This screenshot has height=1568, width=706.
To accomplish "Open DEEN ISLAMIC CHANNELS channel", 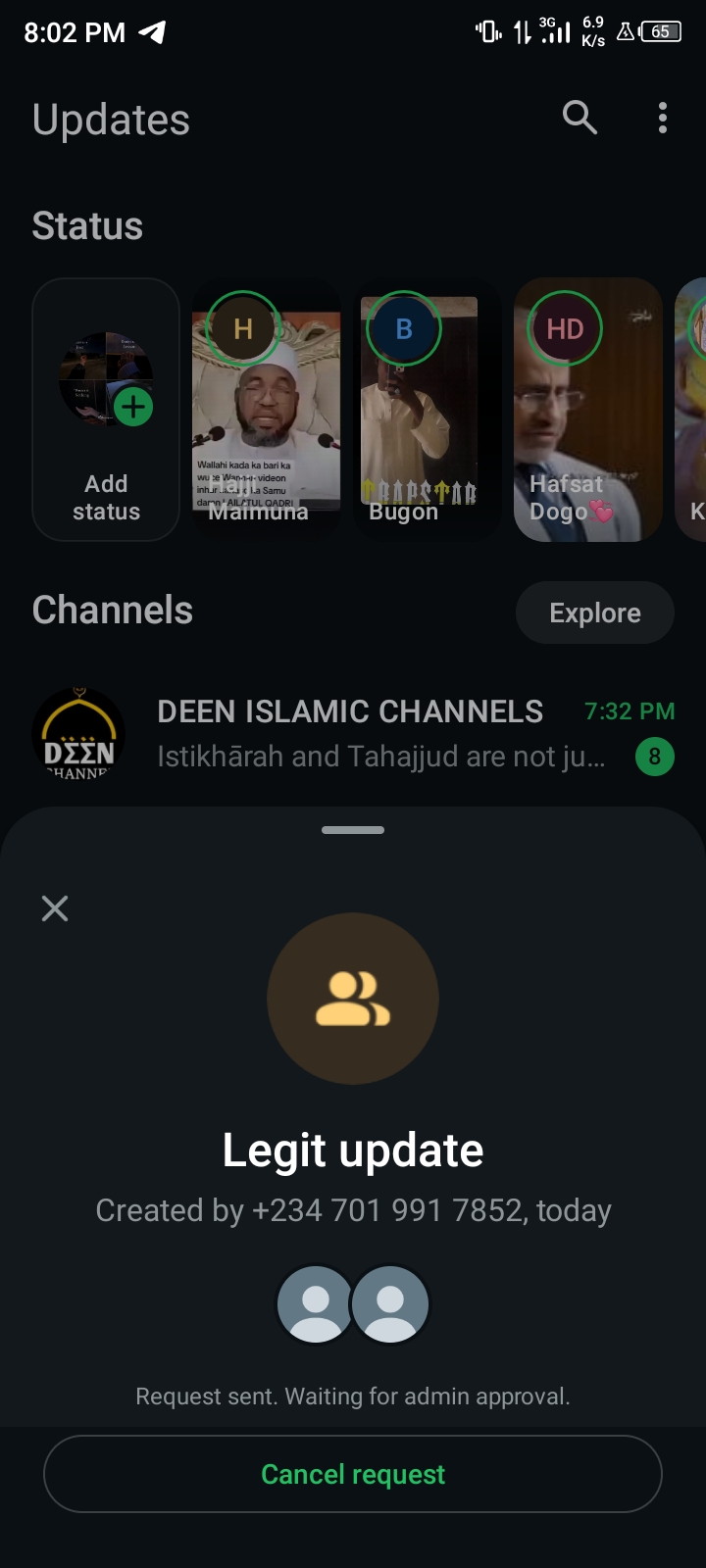I will (x=353, y=733).
